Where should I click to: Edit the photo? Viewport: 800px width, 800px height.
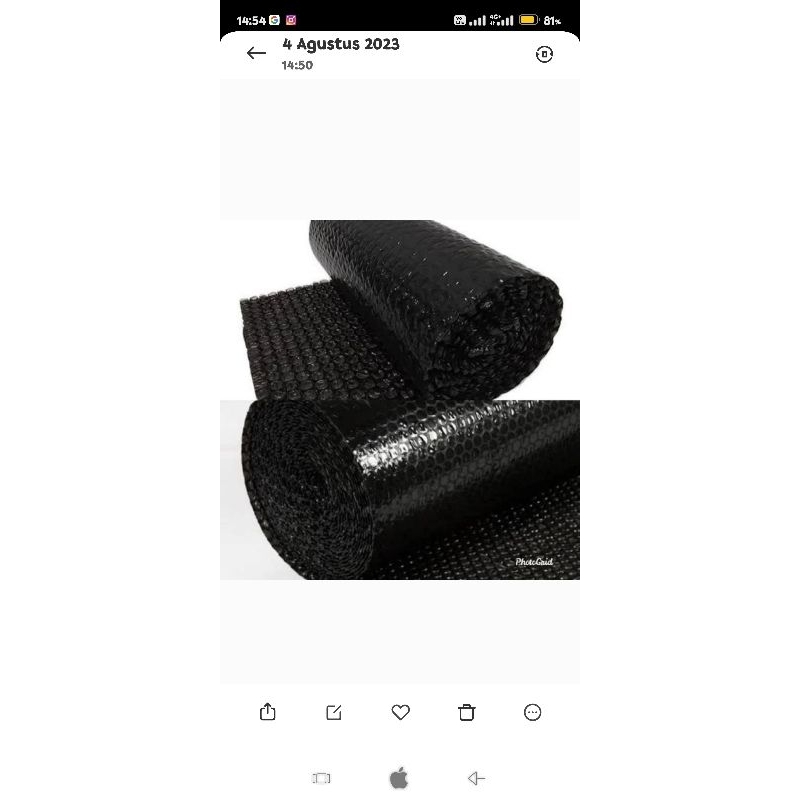(x=334, y=712)
